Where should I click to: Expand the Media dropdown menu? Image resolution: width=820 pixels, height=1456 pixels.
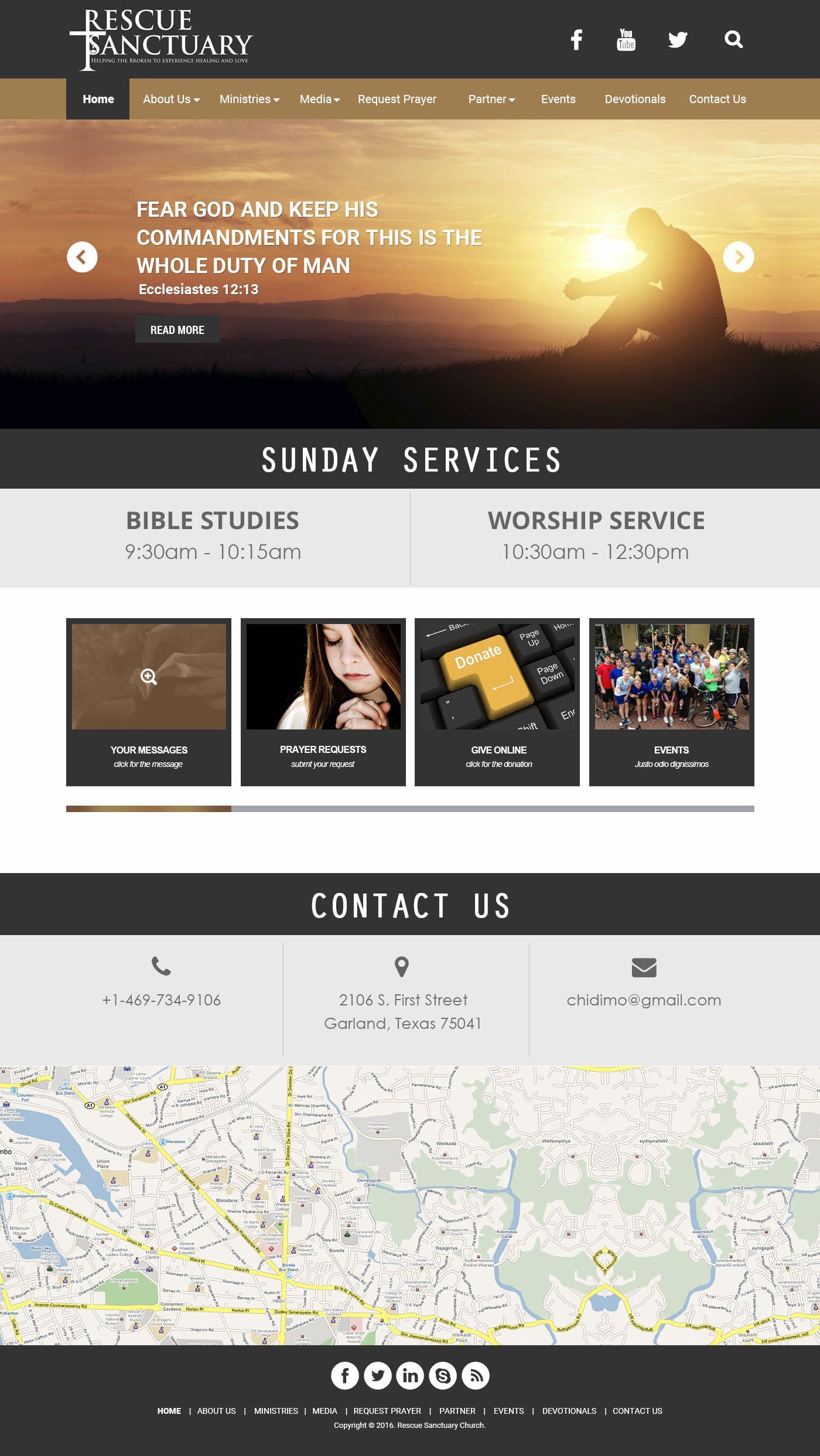319,100
